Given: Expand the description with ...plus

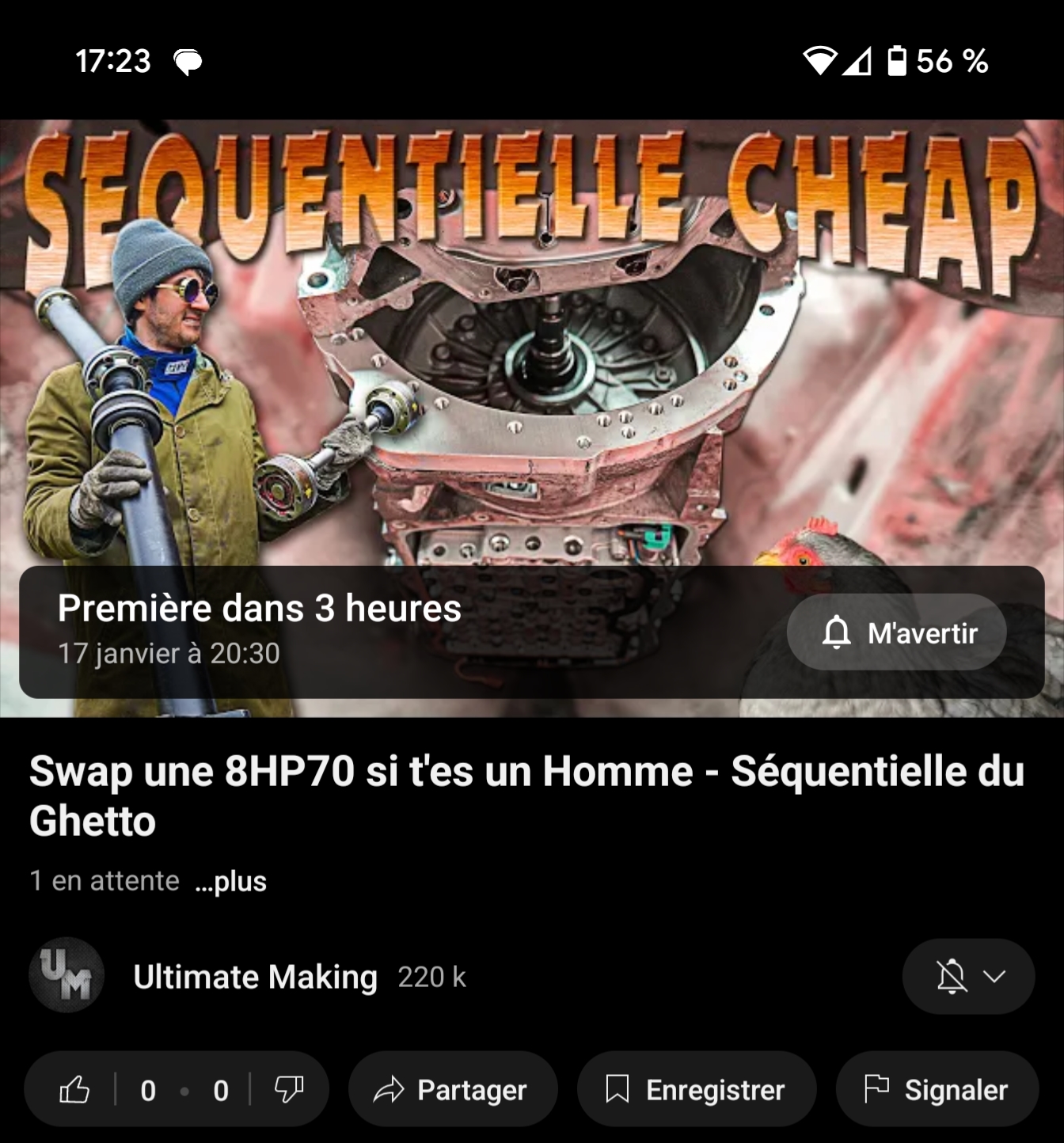Looking at the screenshot, I should click(231, 881).
